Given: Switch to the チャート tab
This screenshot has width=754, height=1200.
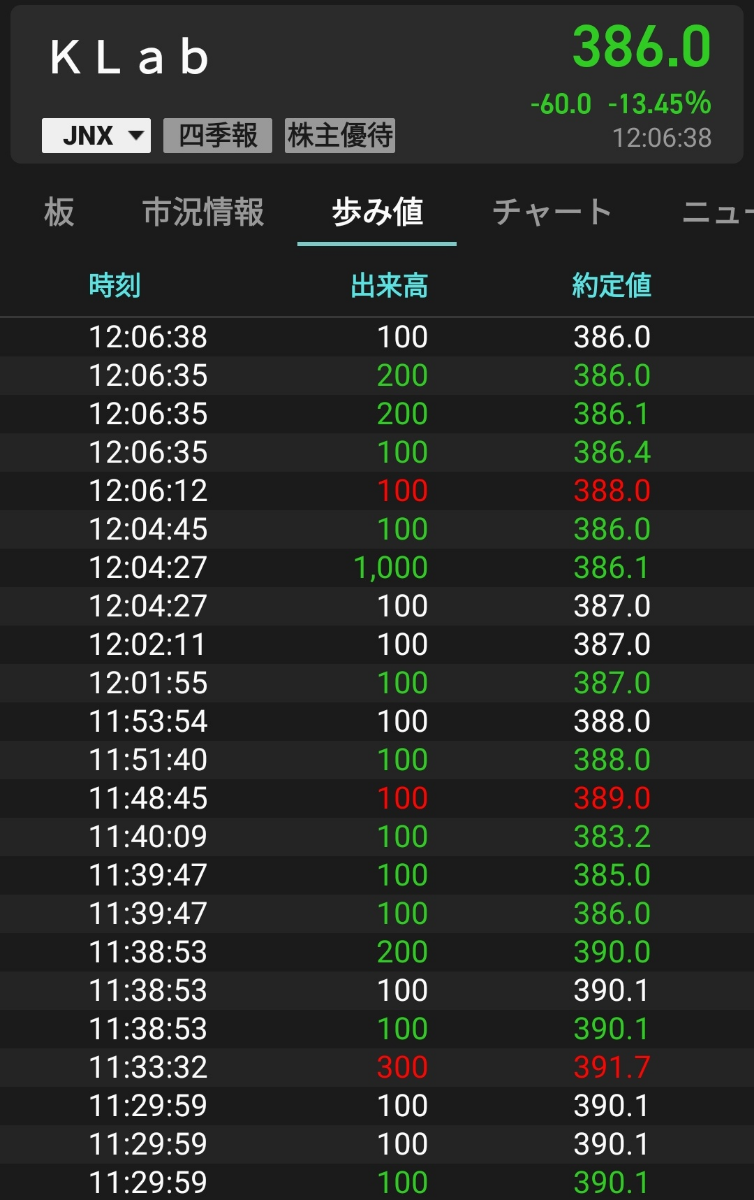Looking at the screenshot, I should coord(552,212).
